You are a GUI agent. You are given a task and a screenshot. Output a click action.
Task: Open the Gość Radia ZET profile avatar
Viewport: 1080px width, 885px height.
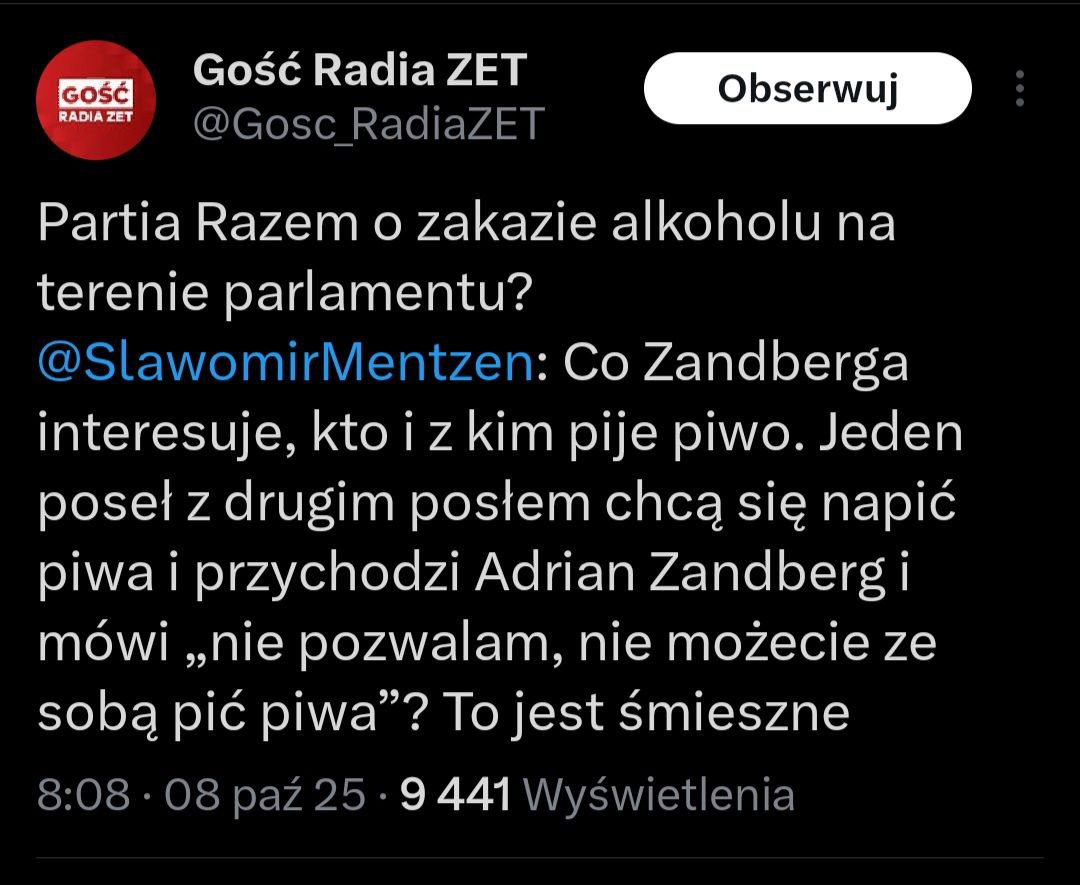[96, 100]
